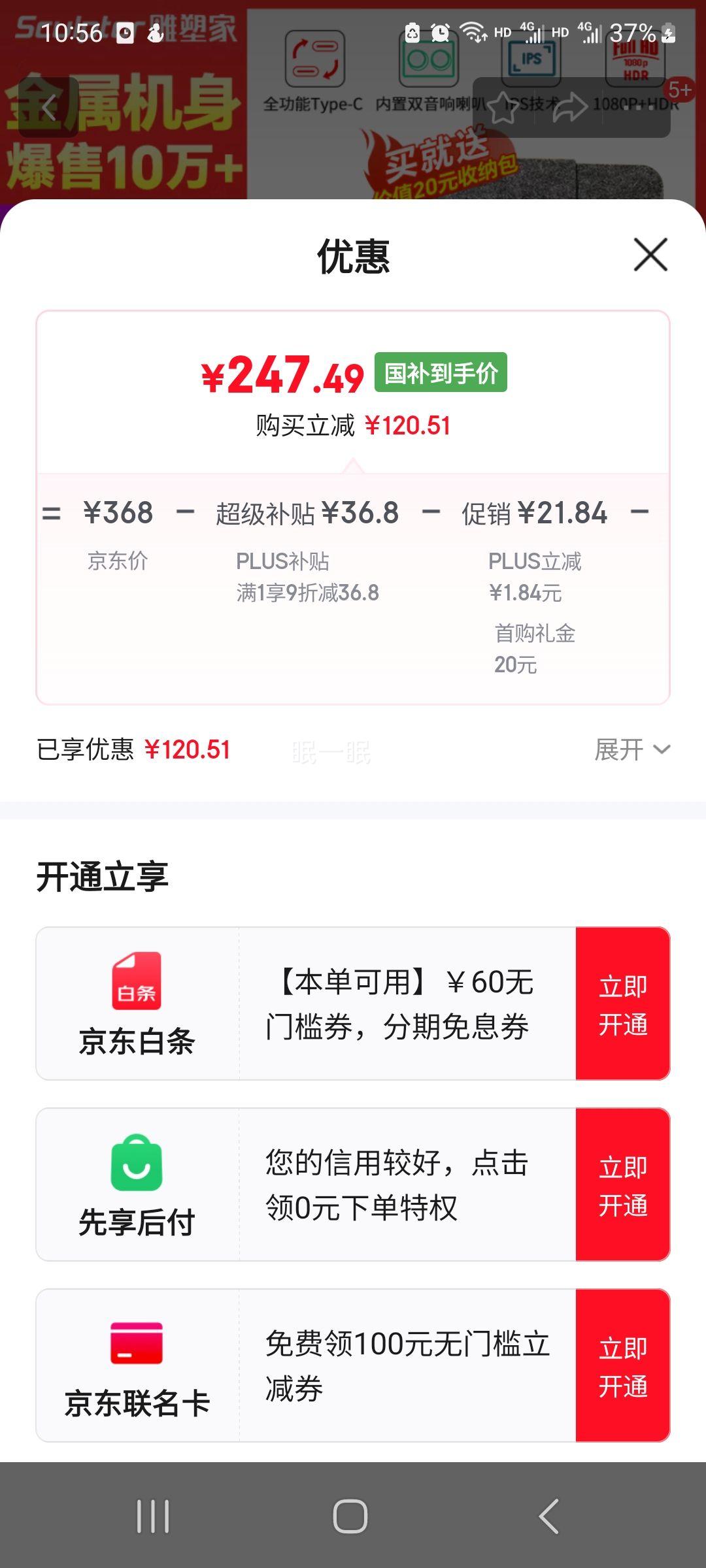The width and height of the screenshot is (706, 1568).
Task: Favorite this product with the star icon
Action: click(x=503, y=108)
